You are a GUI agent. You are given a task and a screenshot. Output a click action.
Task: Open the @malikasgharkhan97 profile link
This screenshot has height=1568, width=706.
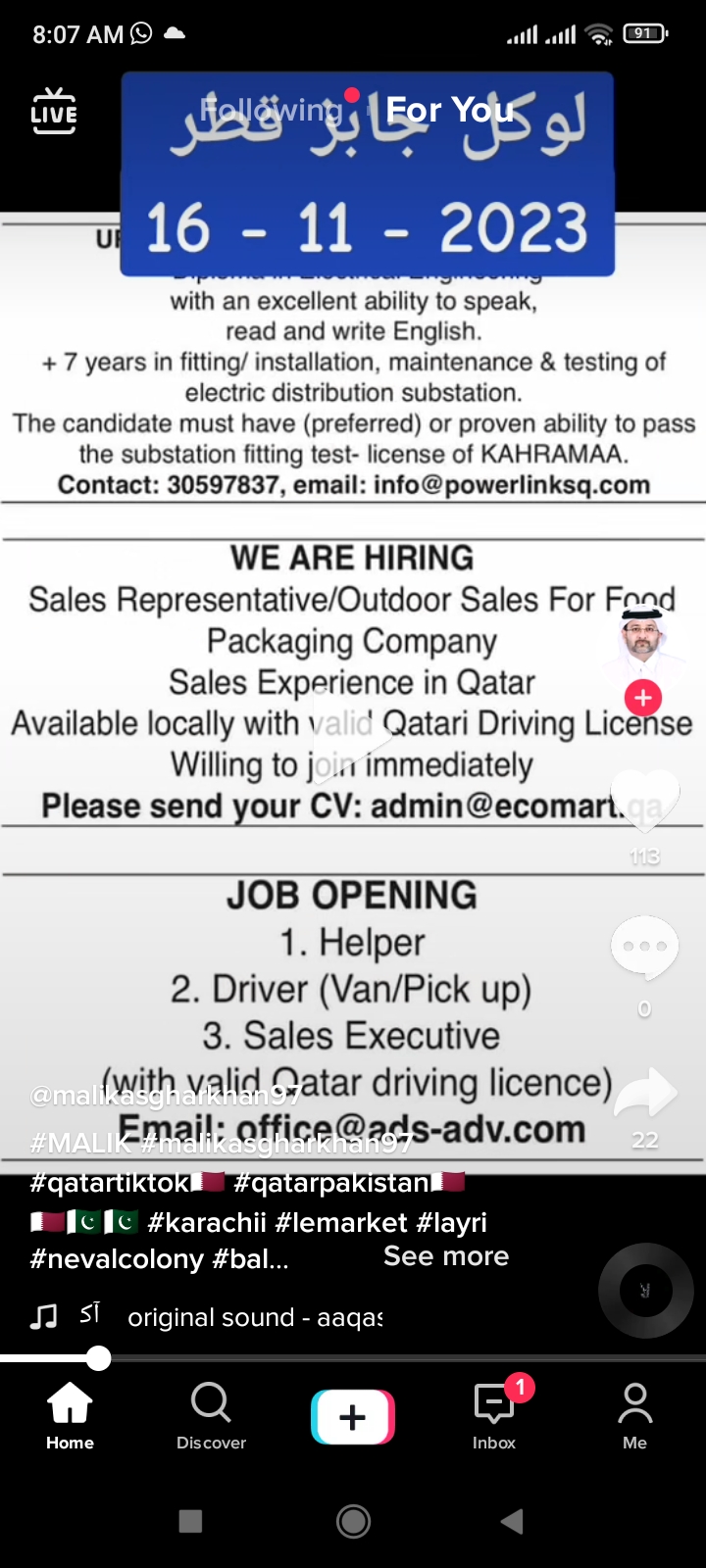click(165, 1095)
